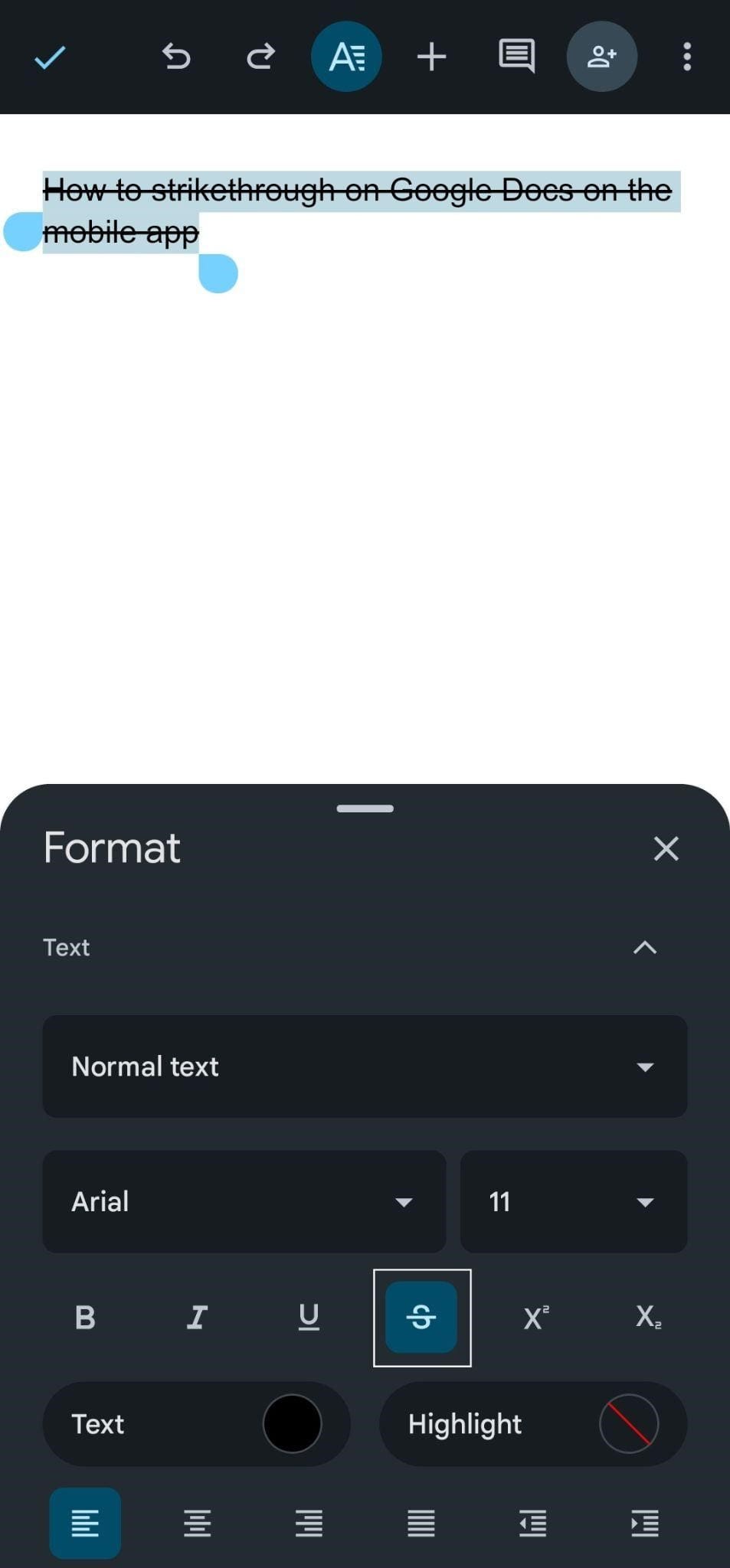Viewport: 730px width, 1568px height.
Task: Apply subscript formatting
Action: tap(647, 1318)
